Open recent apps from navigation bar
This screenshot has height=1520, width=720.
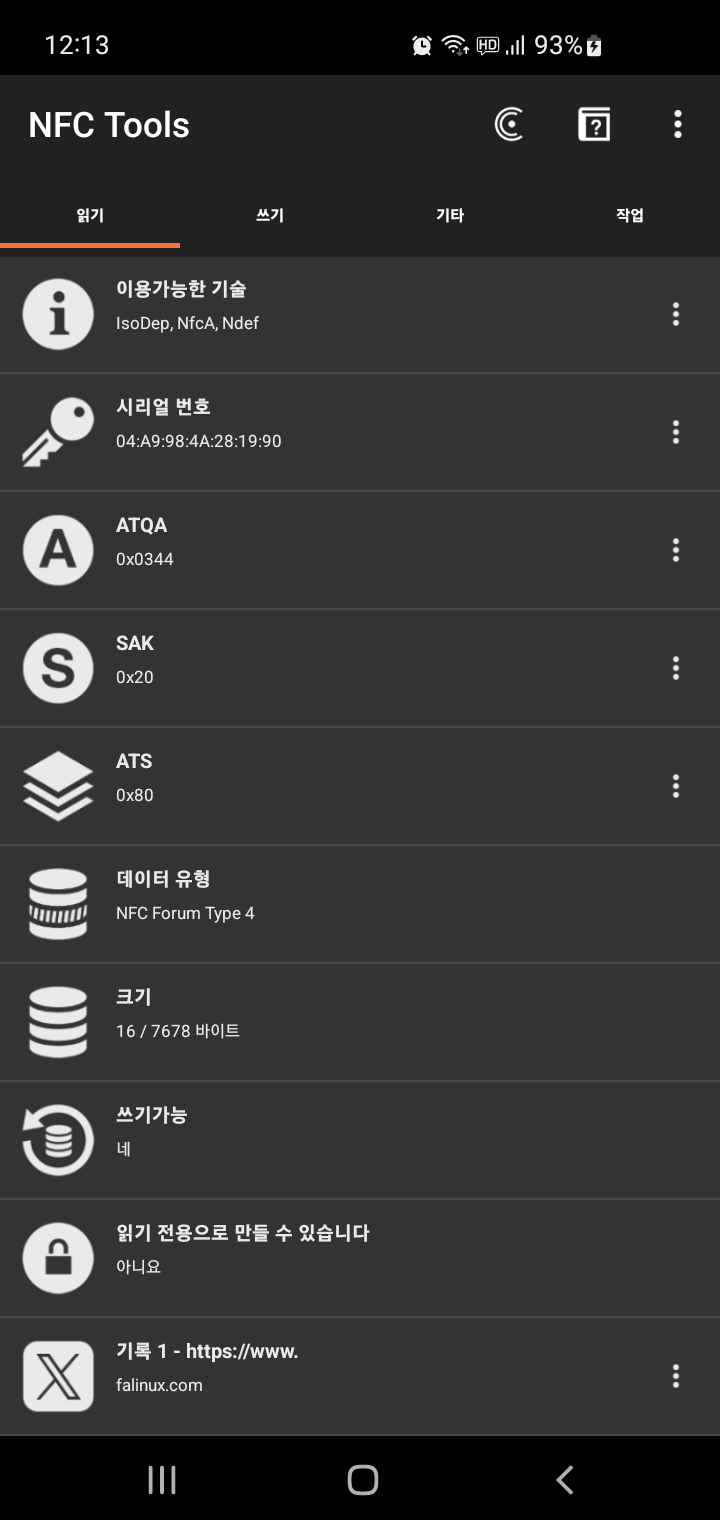[x=162, y=1480]
